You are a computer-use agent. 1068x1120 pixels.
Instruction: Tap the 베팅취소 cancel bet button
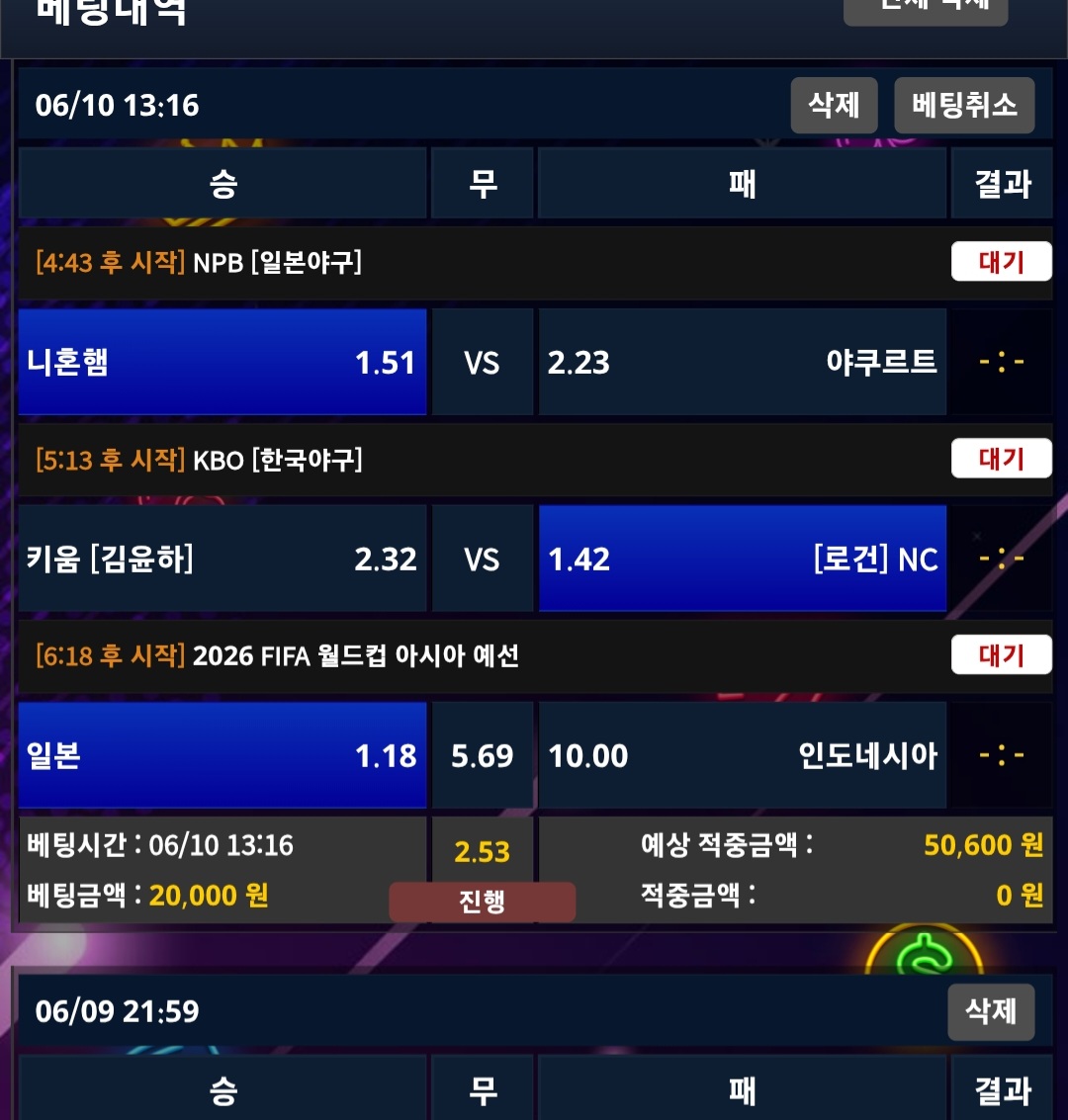tap(964, 105)
